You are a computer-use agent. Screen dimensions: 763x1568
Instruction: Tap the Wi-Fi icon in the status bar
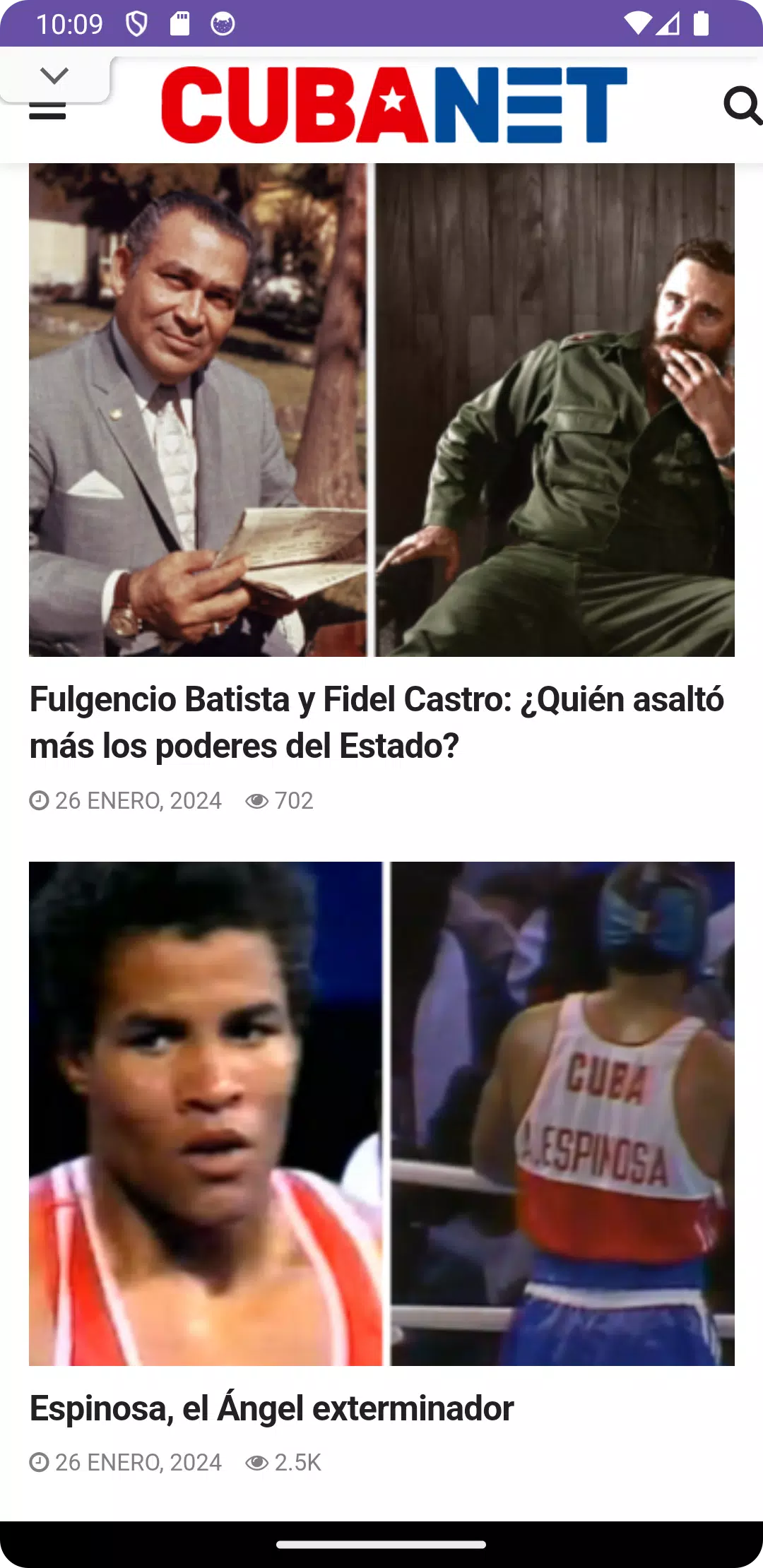[x=639, y=22]
